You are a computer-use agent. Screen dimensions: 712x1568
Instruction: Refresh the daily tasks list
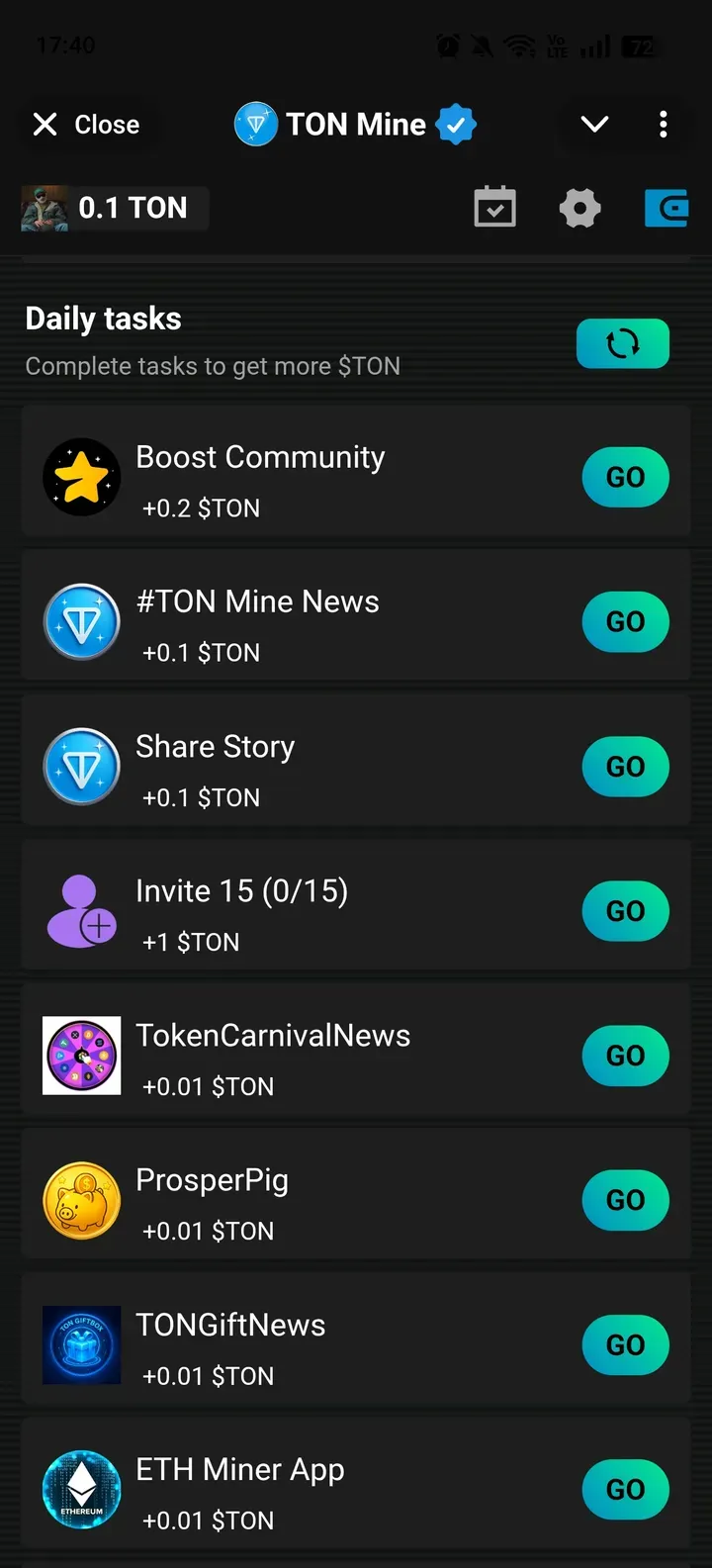623,342
